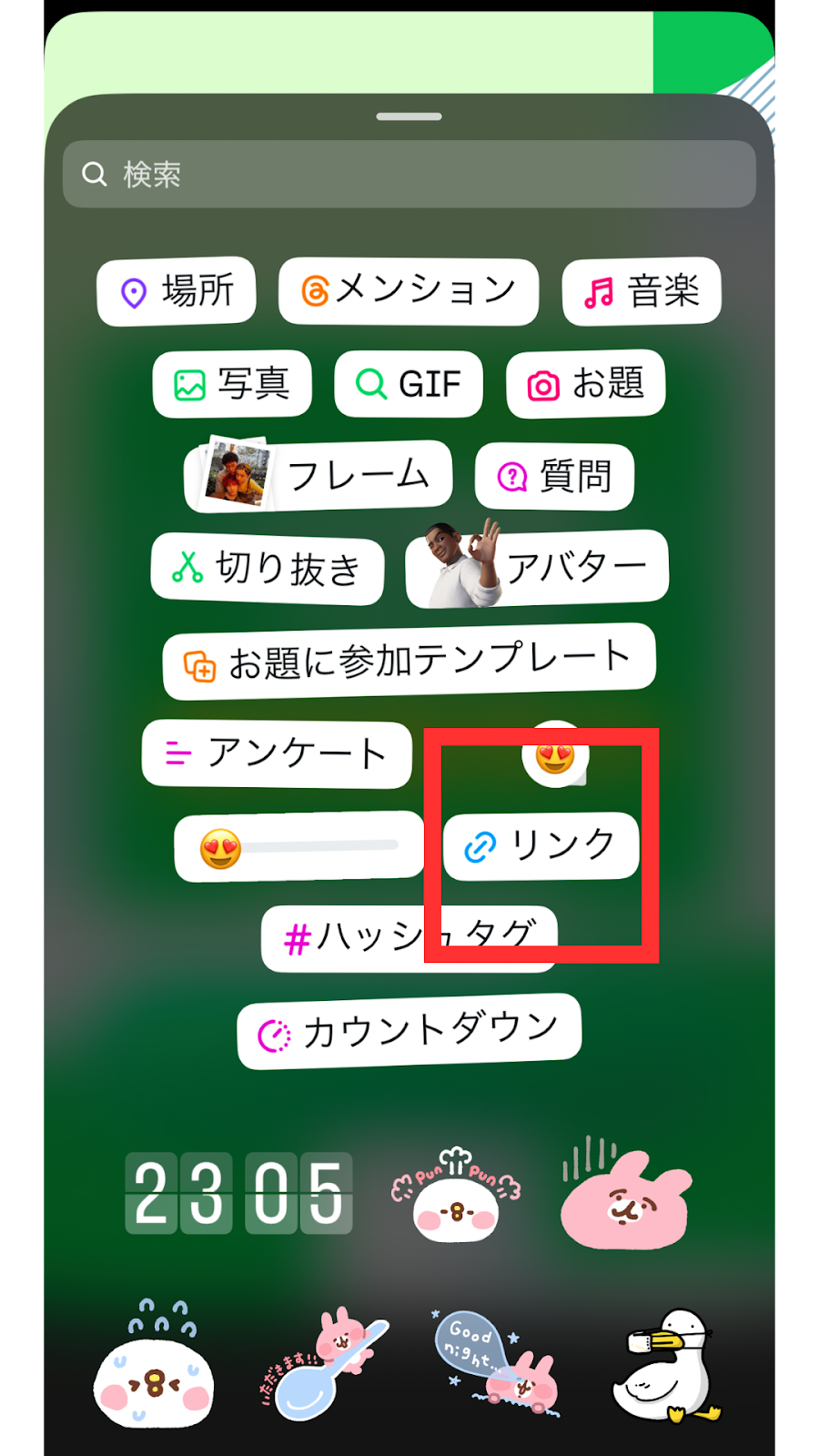Add the アンケート poll sticker

pos(277,753)
